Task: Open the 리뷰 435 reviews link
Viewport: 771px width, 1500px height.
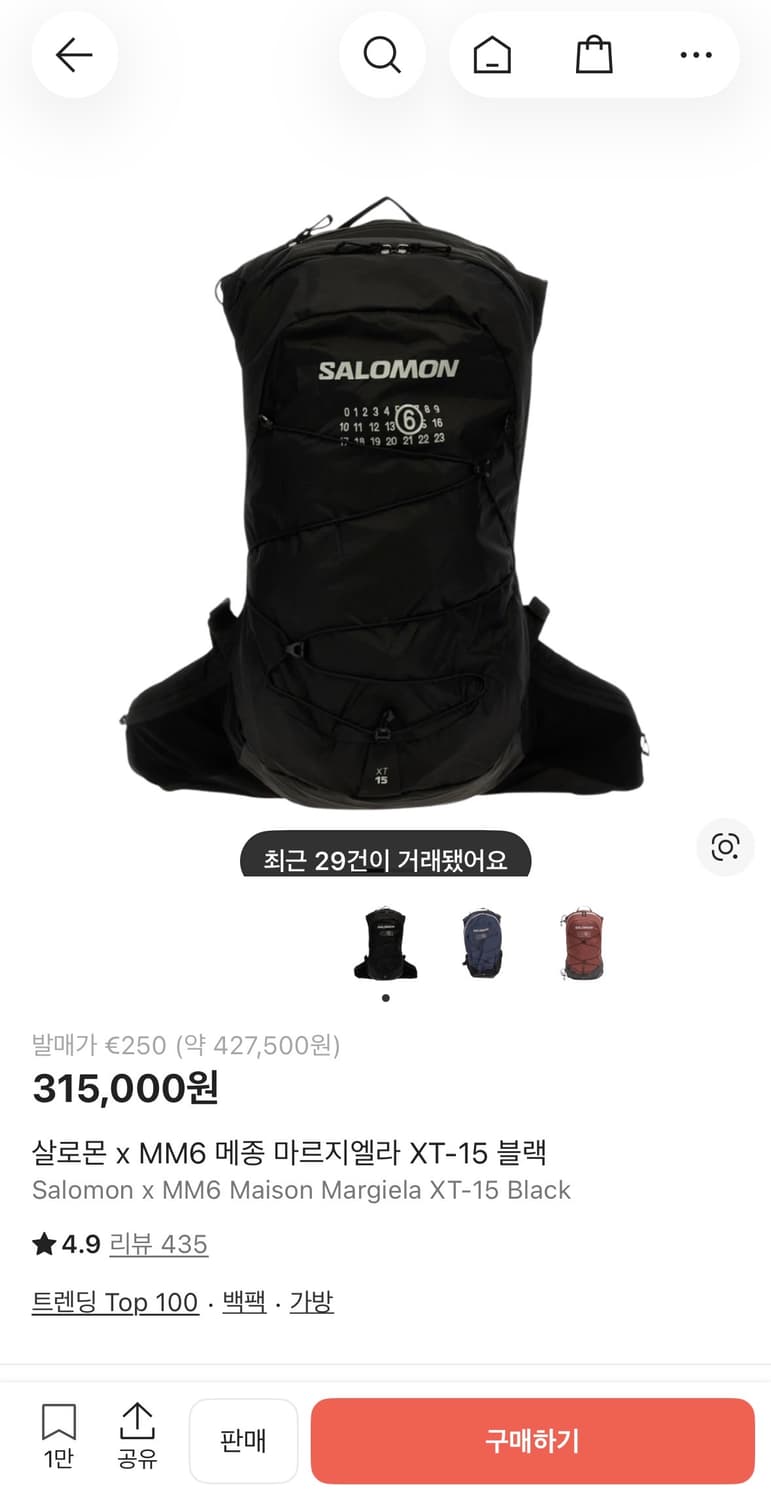Action: tap(159, 1244)
